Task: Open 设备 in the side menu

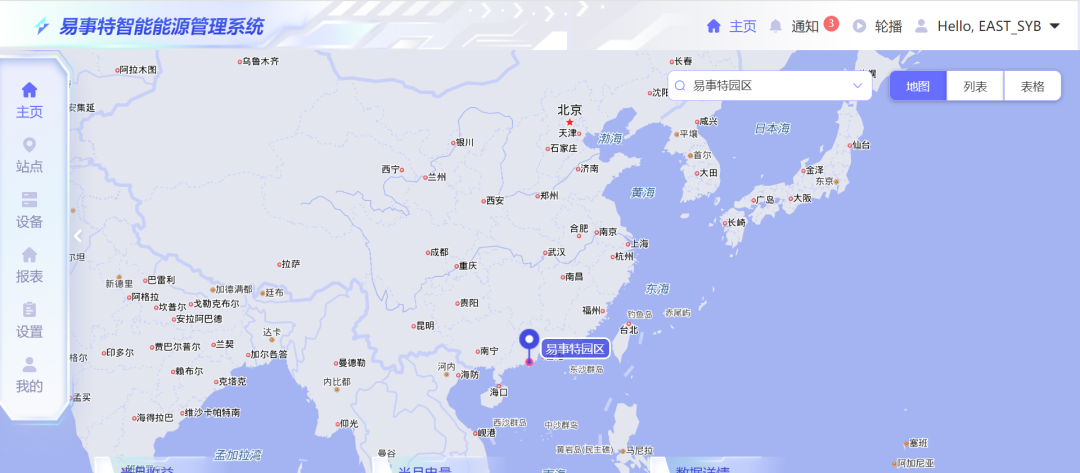Action: (x=30, y=210)
